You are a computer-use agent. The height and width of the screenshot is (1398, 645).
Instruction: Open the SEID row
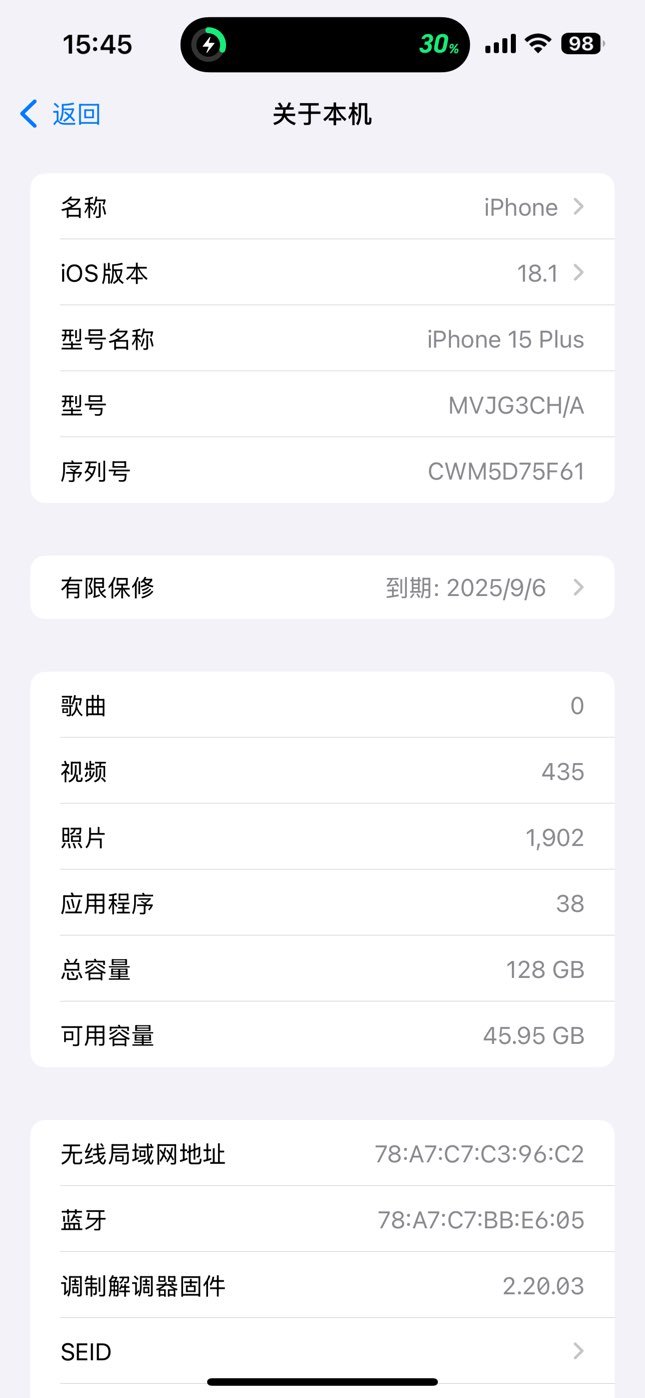coord(322,1352)
